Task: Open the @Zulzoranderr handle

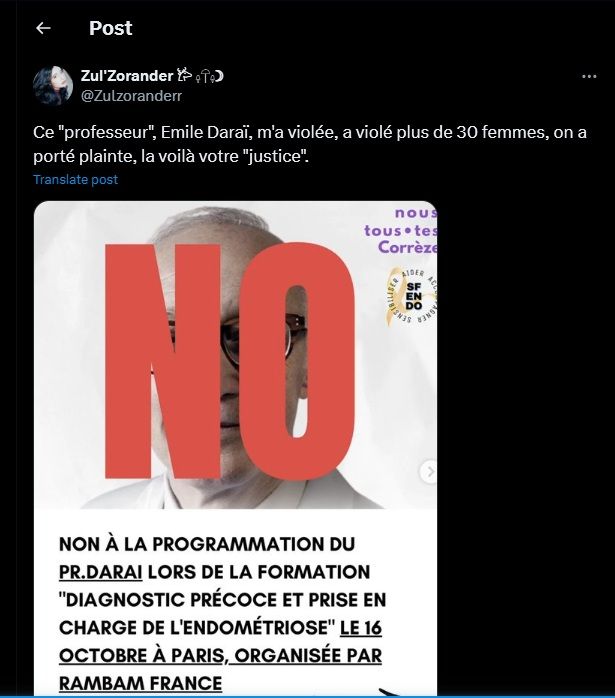Action: click(130, 95)
